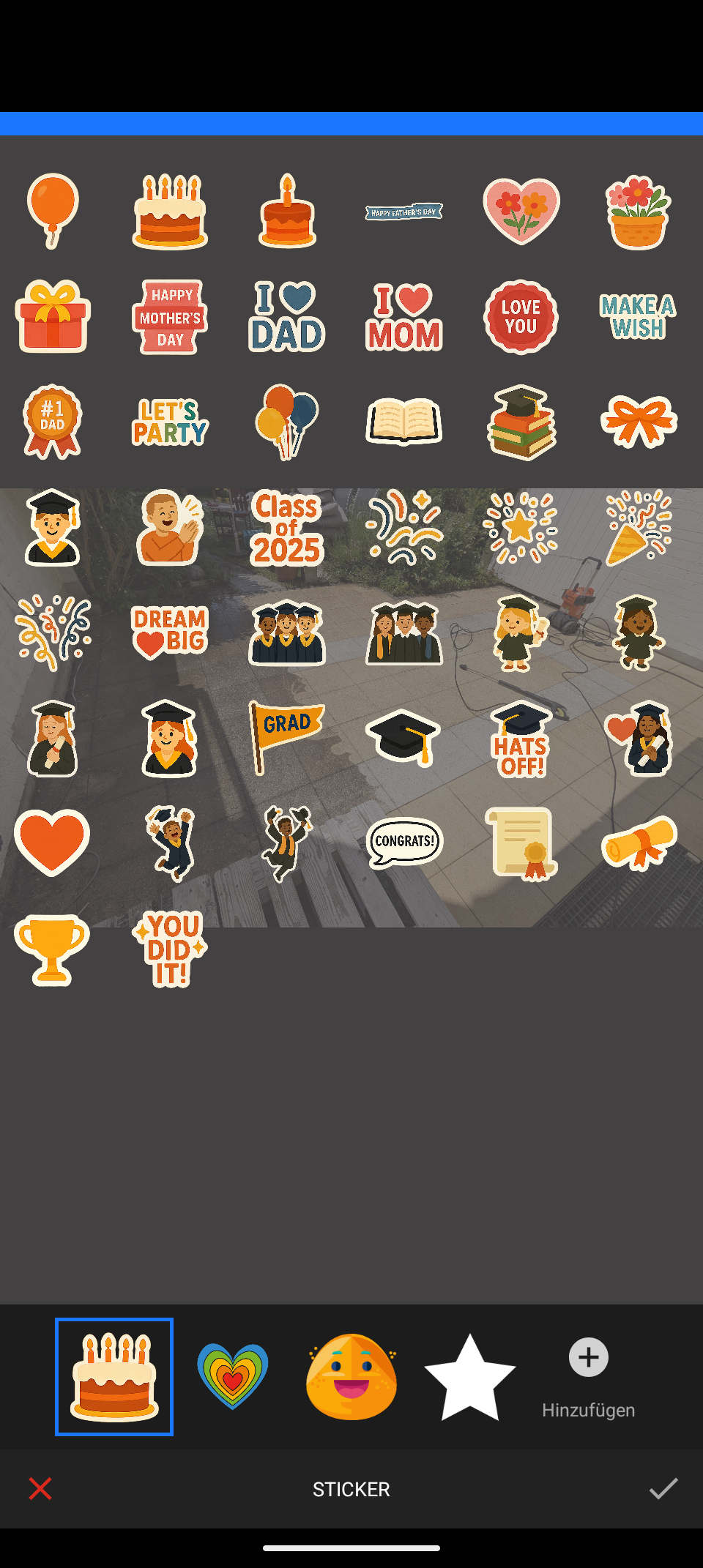Insert the I love DAD sticker
The height and width of the screenshot is (1568, 703).
tap(287, 317)
